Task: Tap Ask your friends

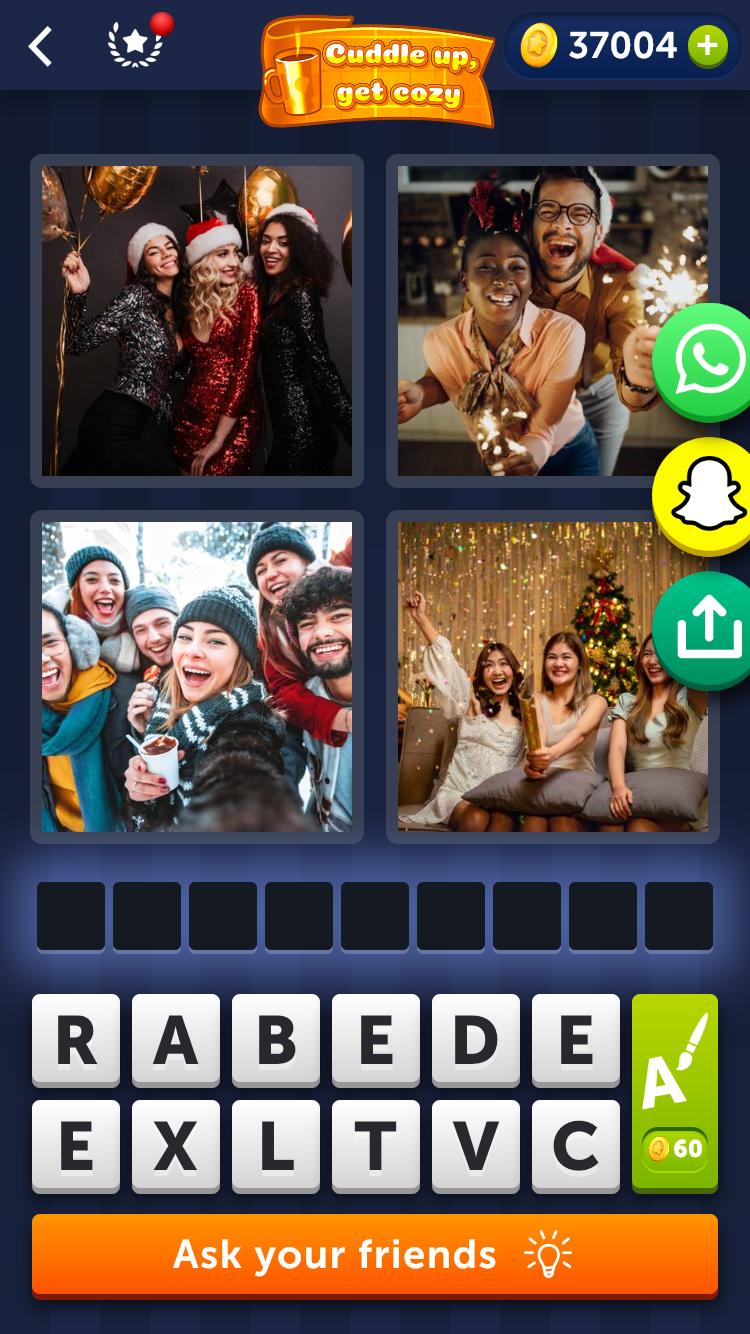Action: (375, 1255)
